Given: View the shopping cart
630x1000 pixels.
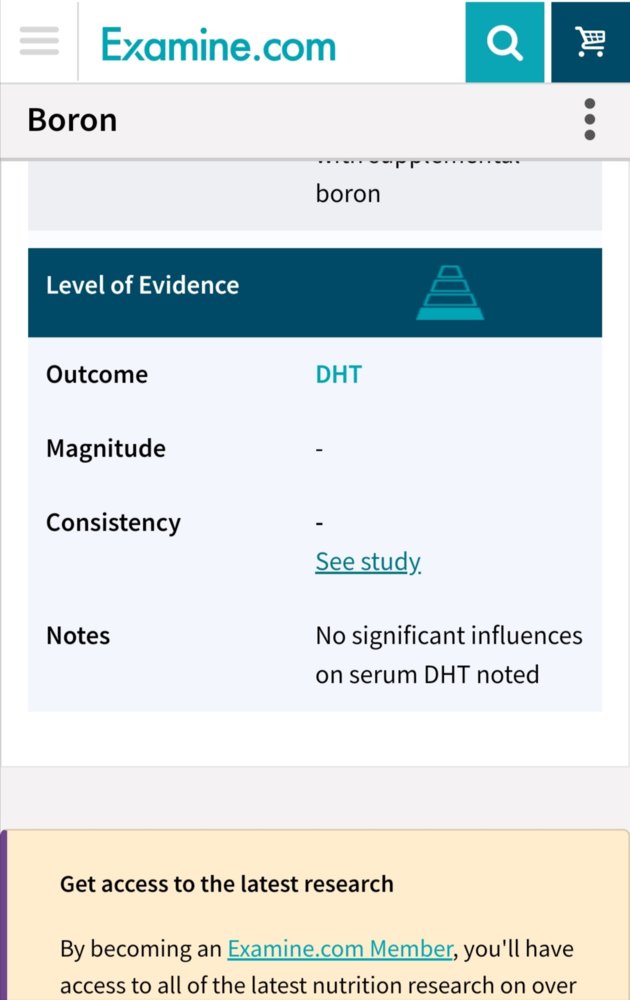Looking at the screenshot, I should [590, 42].
